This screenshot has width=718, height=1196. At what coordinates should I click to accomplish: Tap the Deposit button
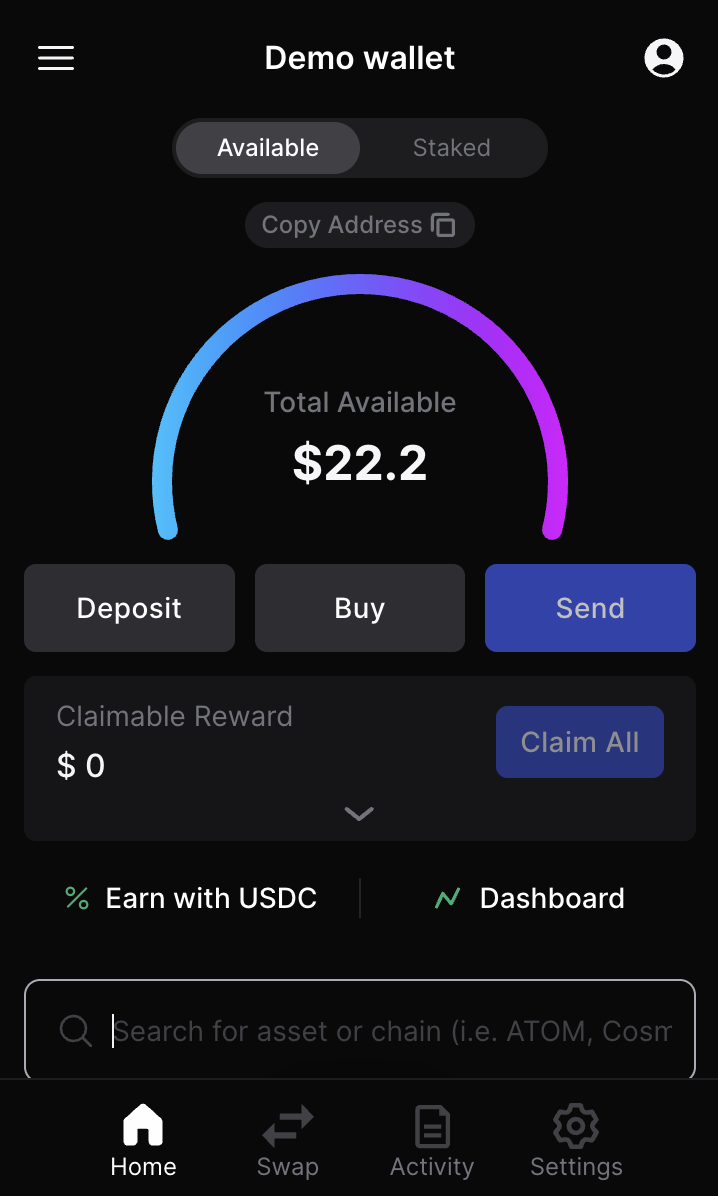[129, 608]
